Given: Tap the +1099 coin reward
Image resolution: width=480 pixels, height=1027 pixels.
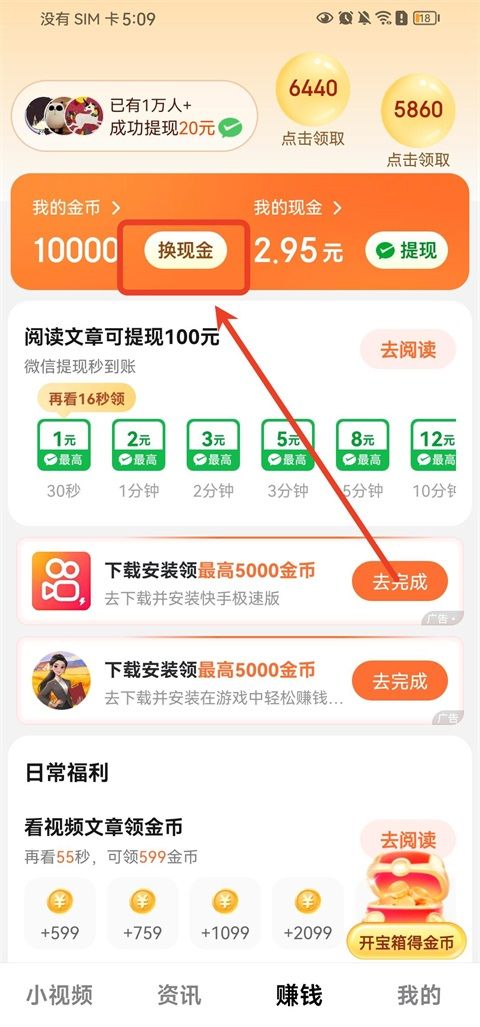Looking at the screenshot, I should [x=225, y=914].
